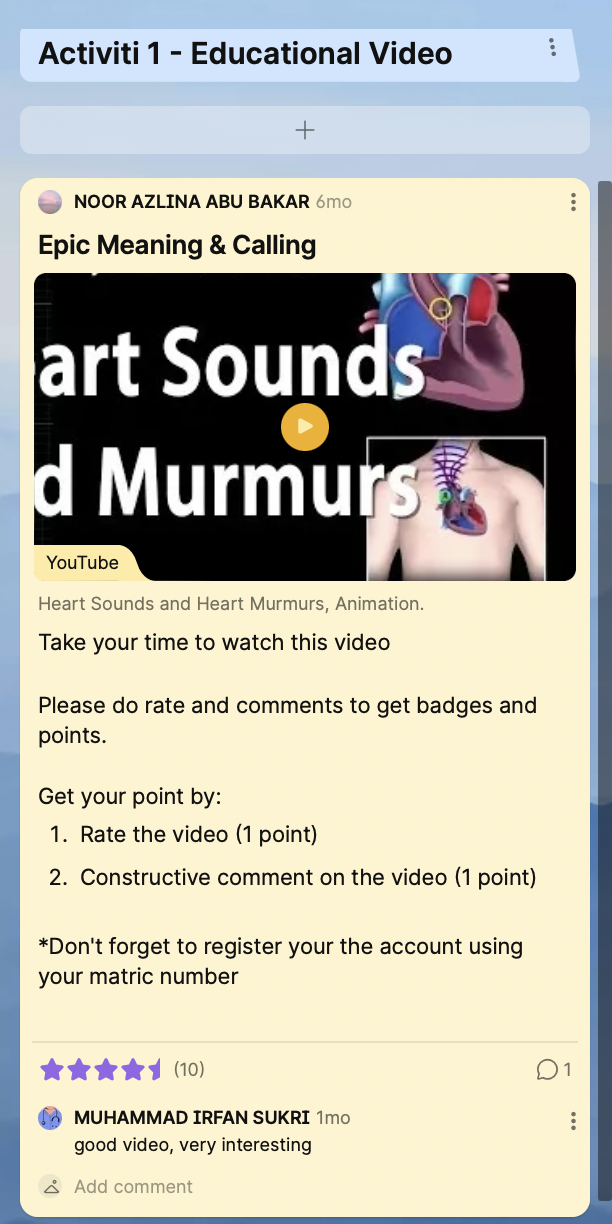The image size is (612, 1224).
Task: Open the Activiti 1 section options menu
Action: pyautogui.click(x=552, y=47)
